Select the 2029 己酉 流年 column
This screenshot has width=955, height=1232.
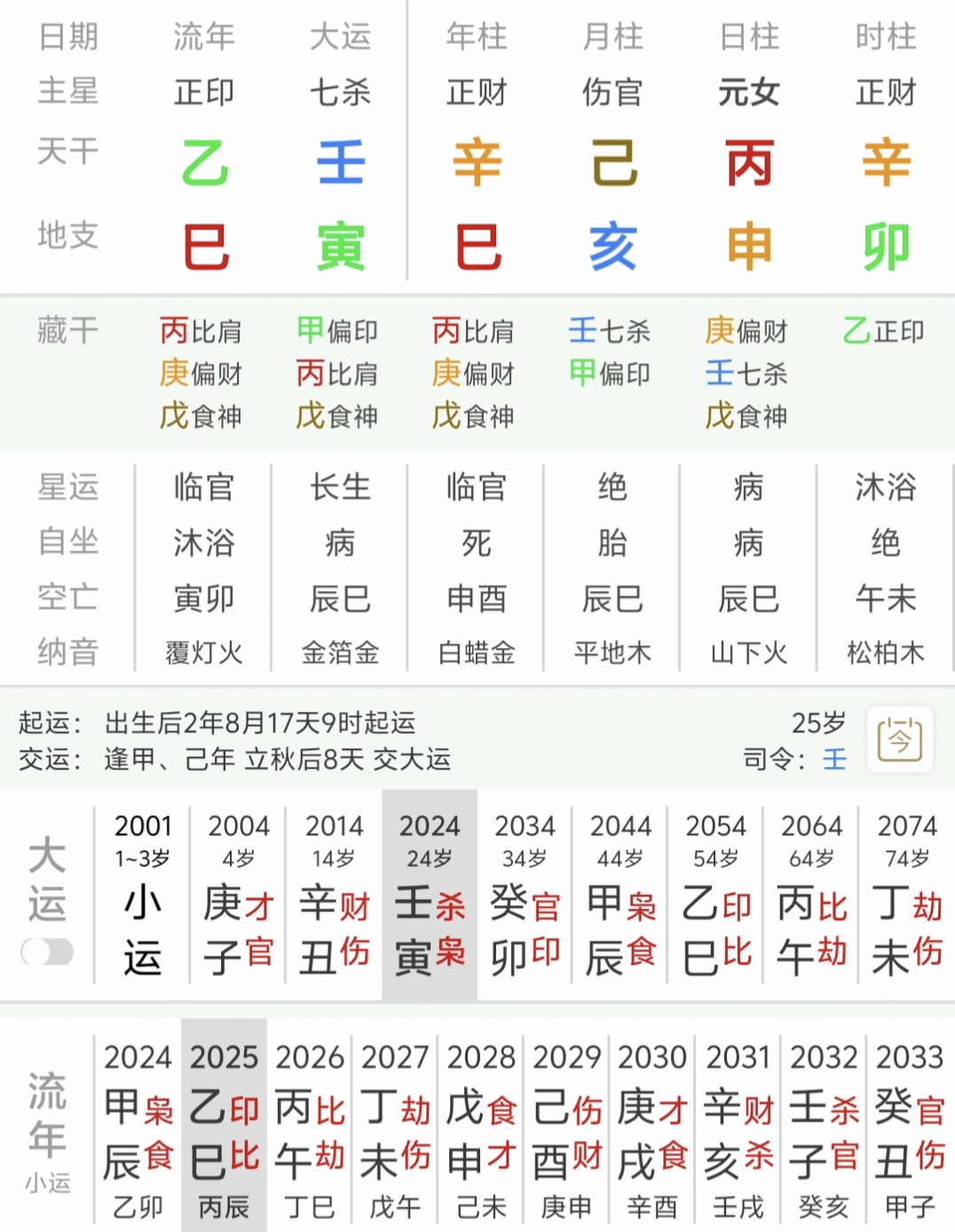(567, 1127)
